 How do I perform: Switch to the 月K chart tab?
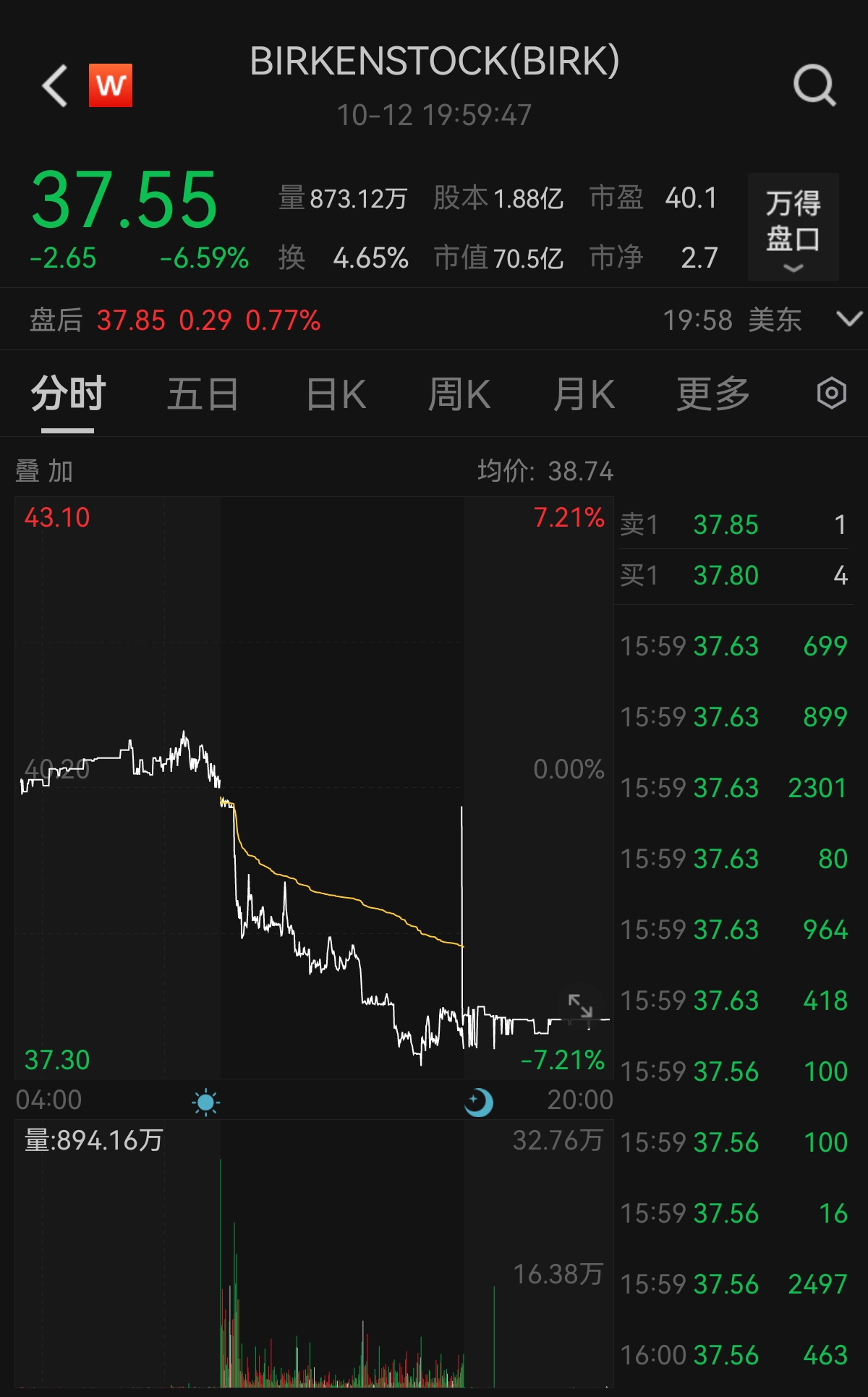(584, 394)
